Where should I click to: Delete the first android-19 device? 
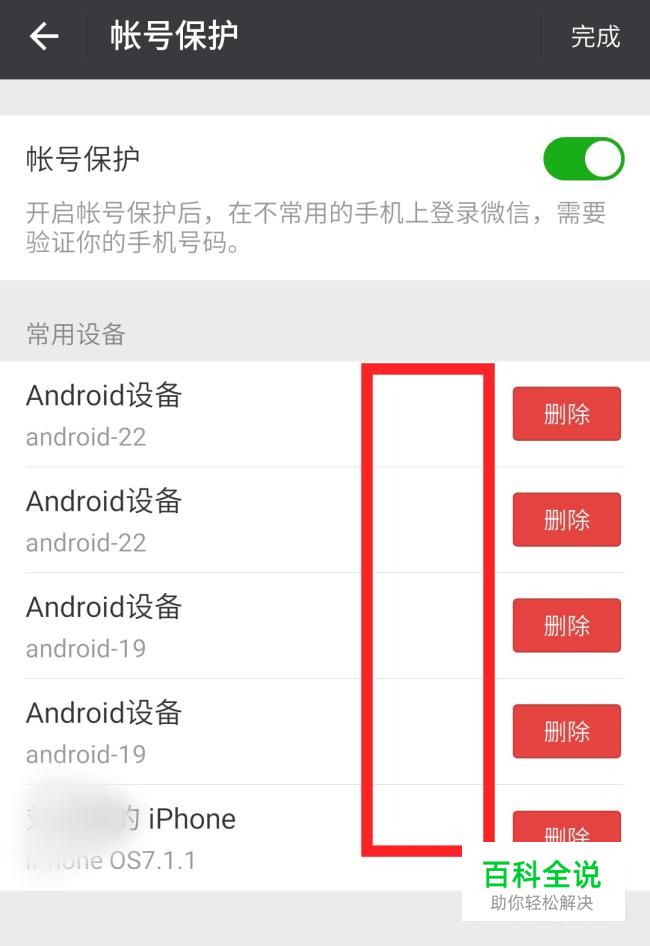click(566, 626)
